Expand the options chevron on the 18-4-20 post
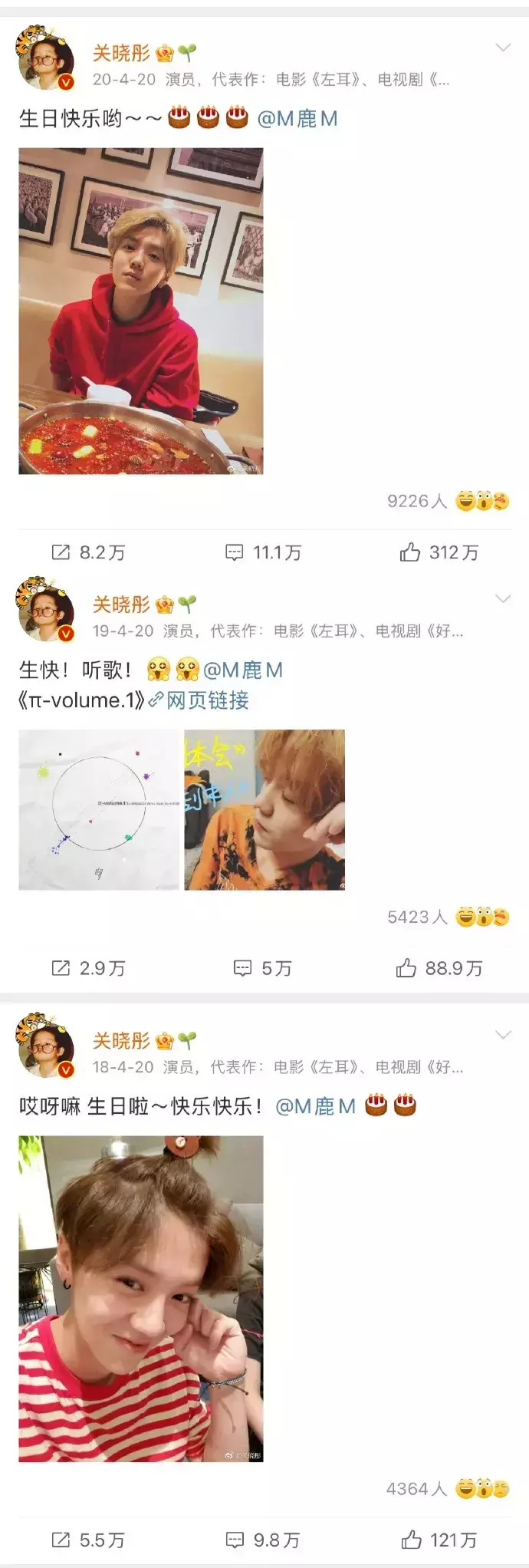This screenshot has width=529, height=1568. [503, 1035]
